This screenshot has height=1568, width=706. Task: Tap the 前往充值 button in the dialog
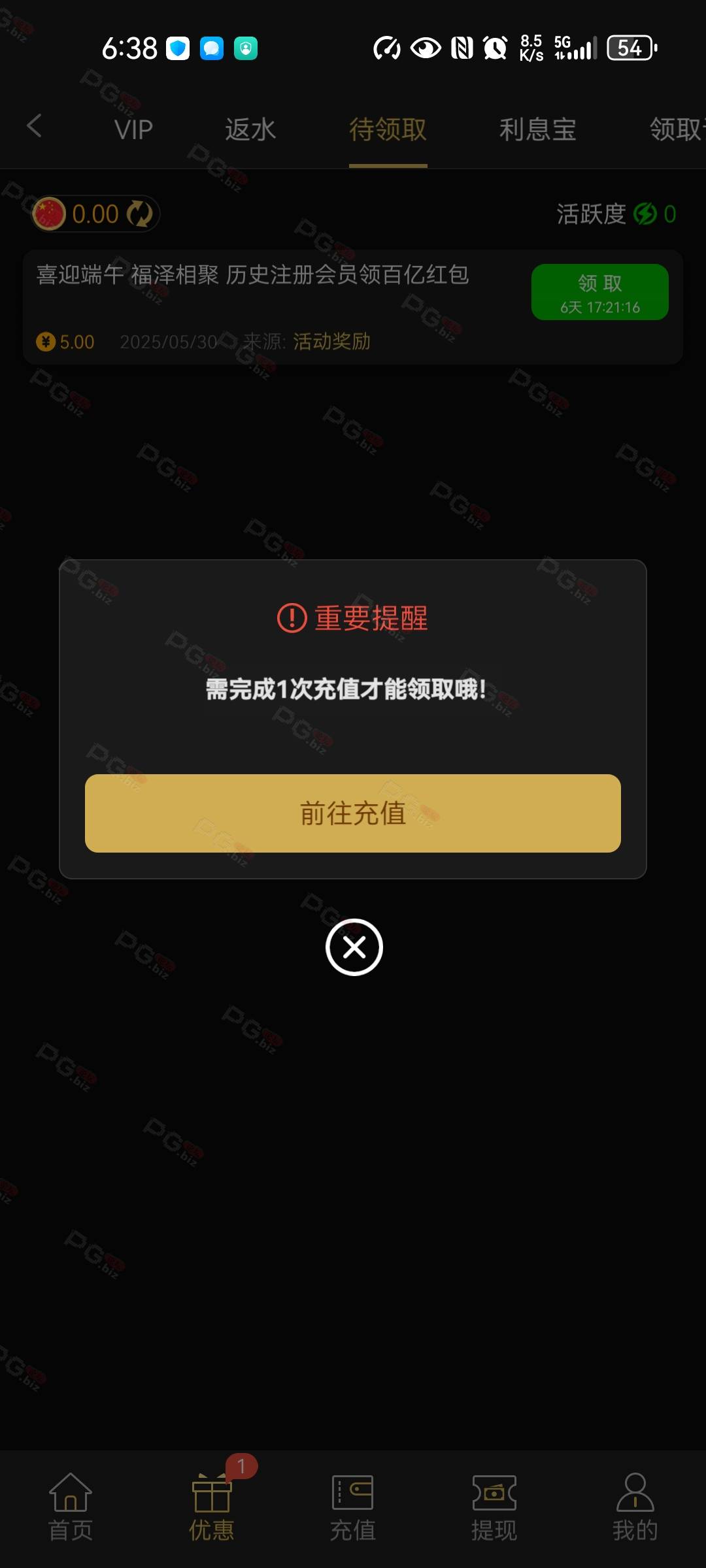pyautogui.click(x=353, y=813)
